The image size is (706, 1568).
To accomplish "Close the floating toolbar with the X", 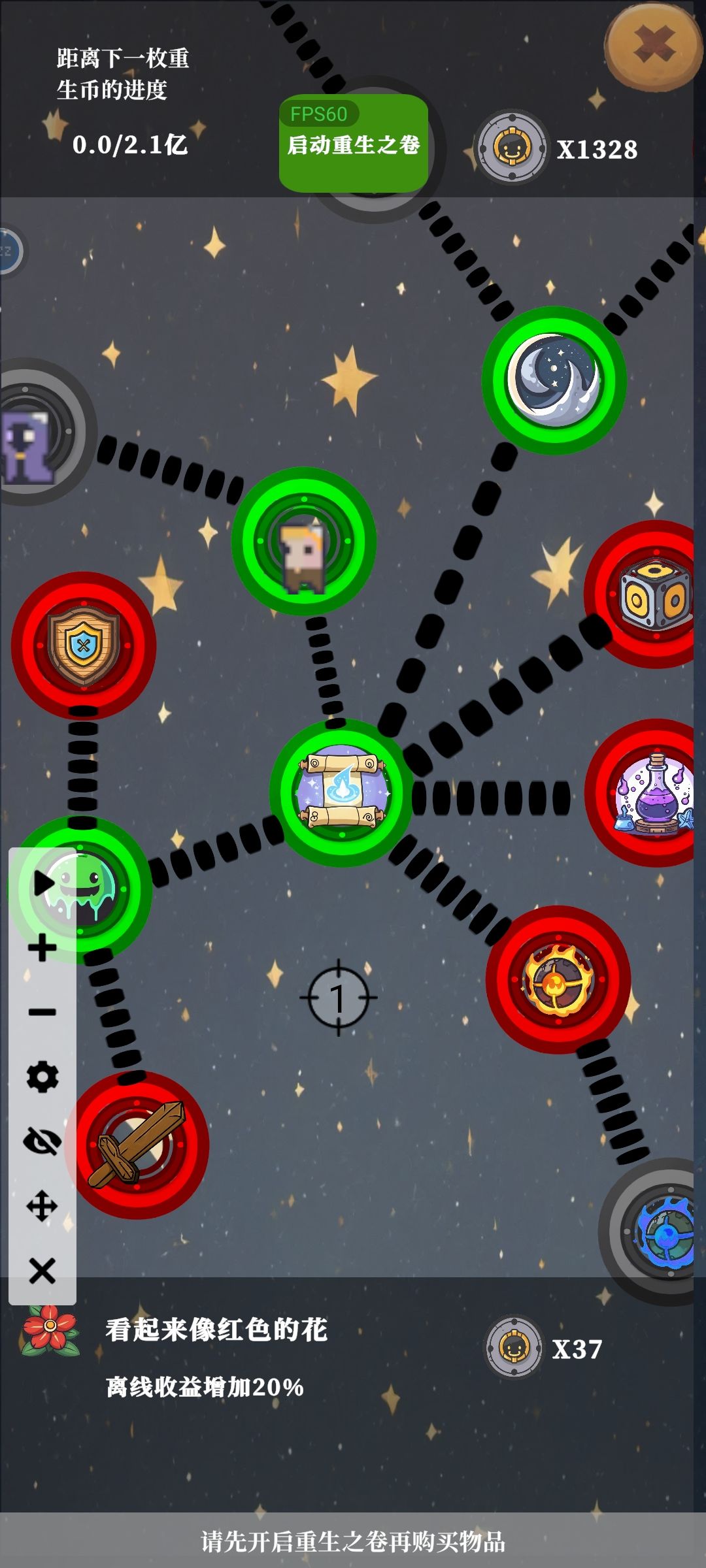I will click(x=42, y=1271).
